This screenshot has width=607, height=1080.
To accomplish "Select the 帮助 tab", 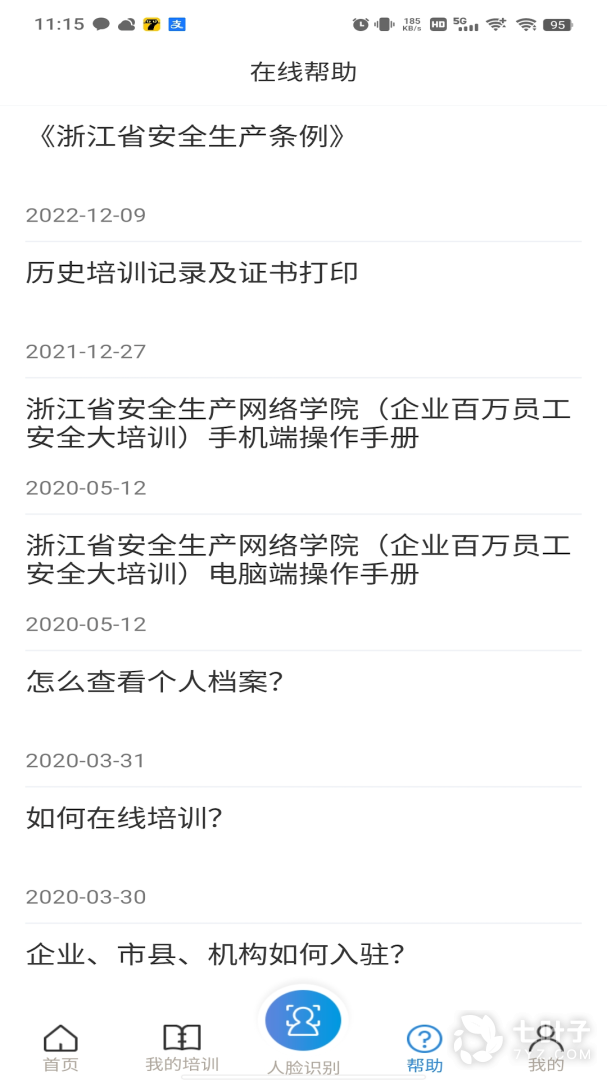I will 424,1047.
